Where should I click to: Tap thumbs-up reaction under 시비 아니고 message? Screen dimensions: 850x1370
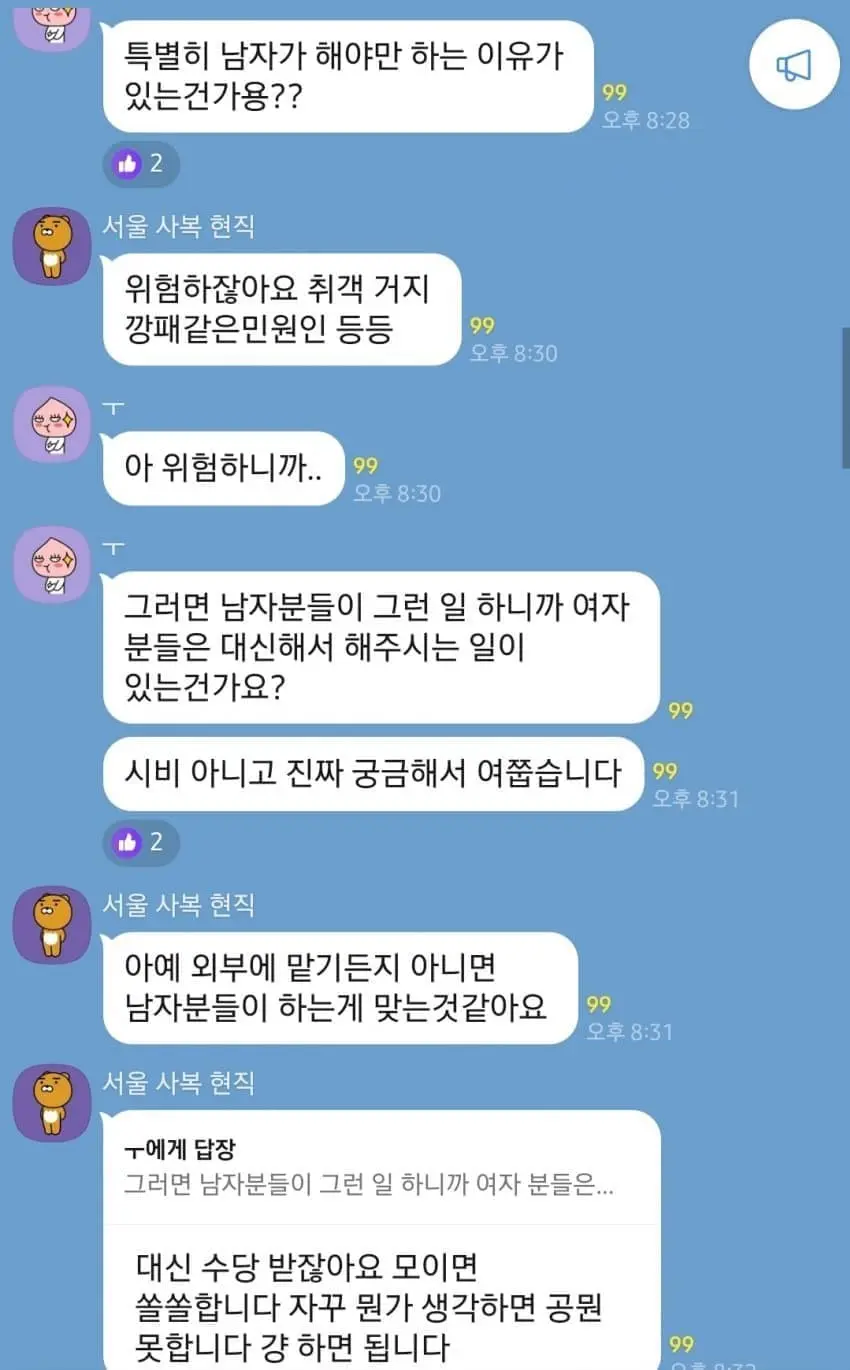(x=141, y=842)
